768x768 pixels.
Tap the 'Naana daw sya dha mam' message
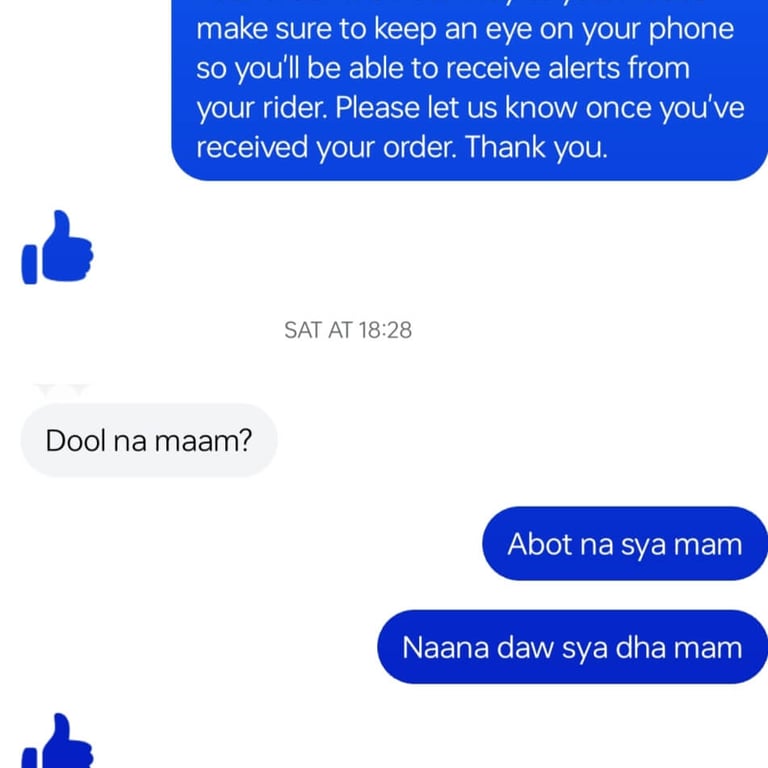click(572, 647)
